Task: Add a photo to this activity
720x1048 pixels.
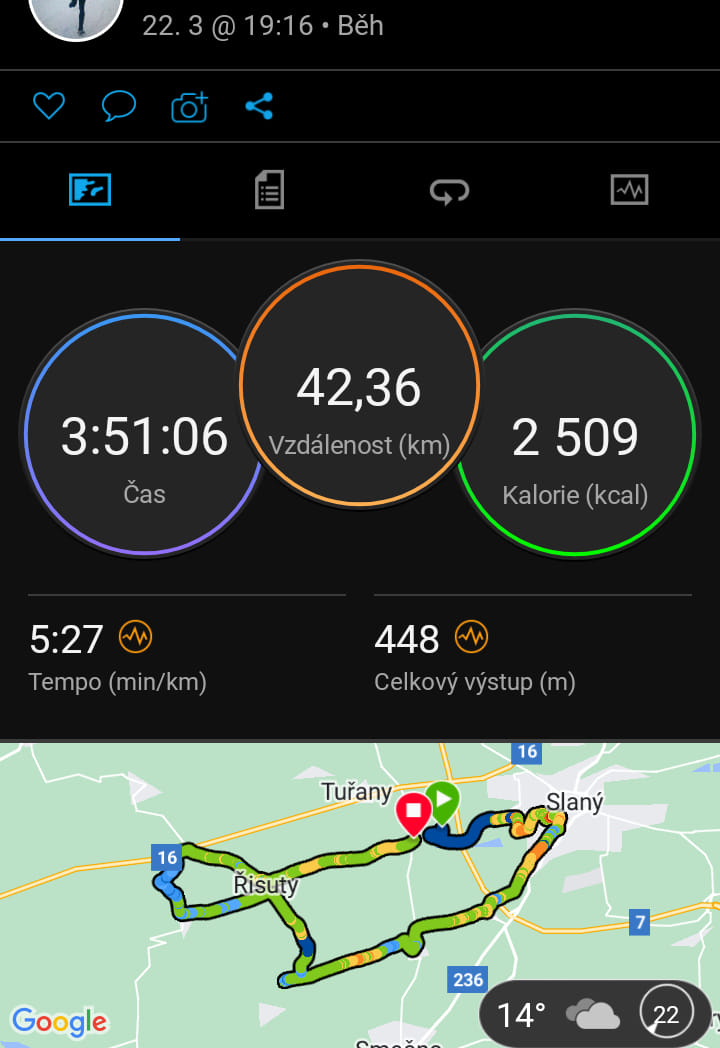Action: point(189,107)
